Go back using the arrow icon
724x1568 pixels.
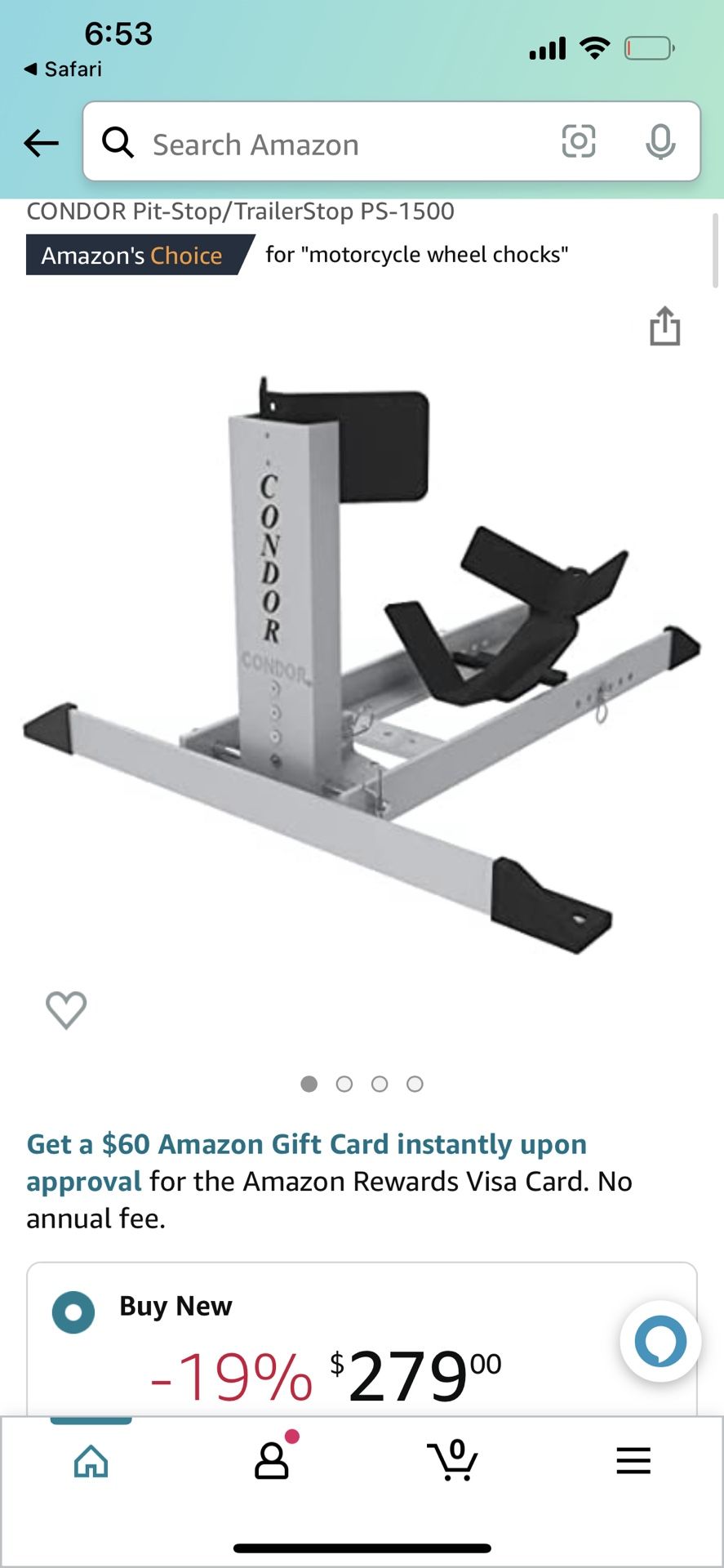coord(41,143)
